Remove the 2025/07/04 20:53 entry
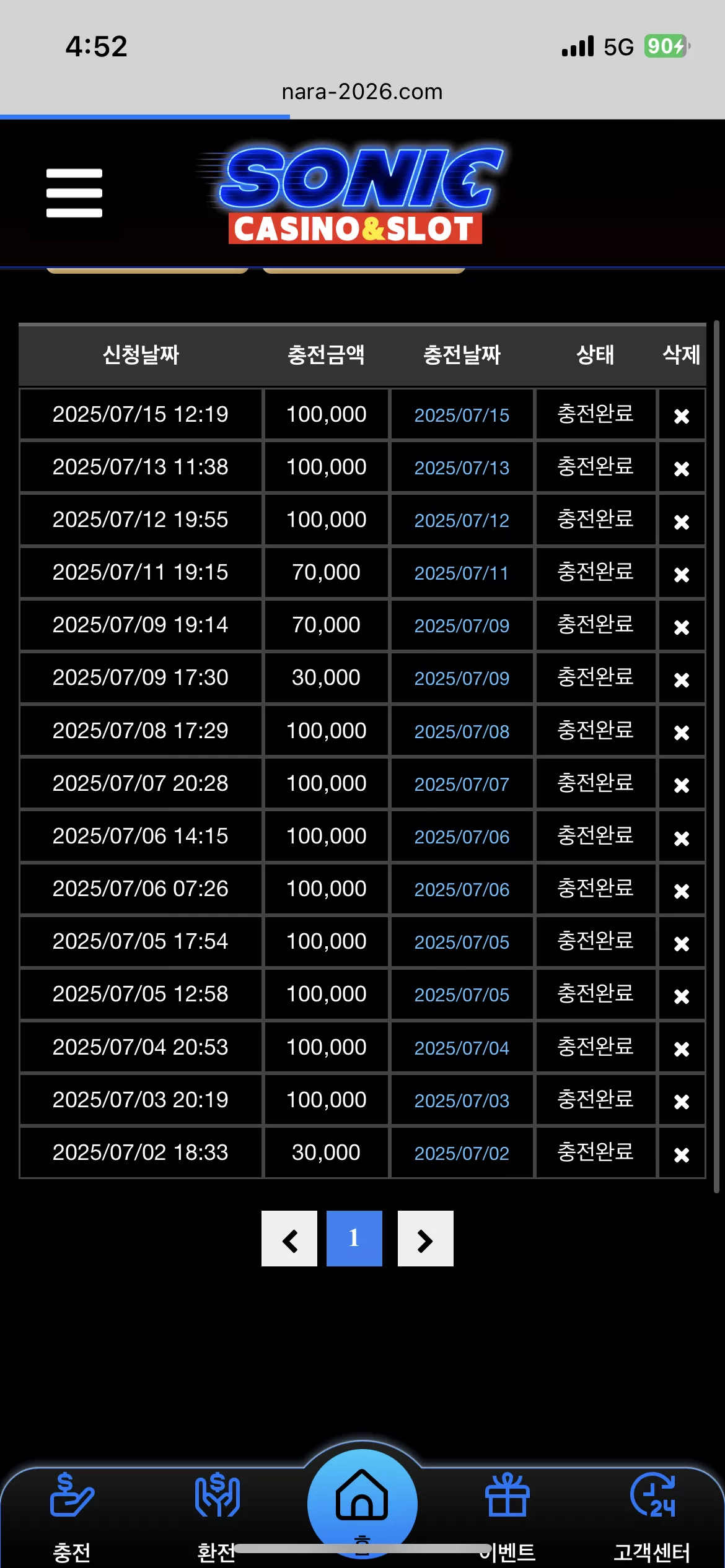This screenshot has height=1568, width=725. pos(682,1048)
